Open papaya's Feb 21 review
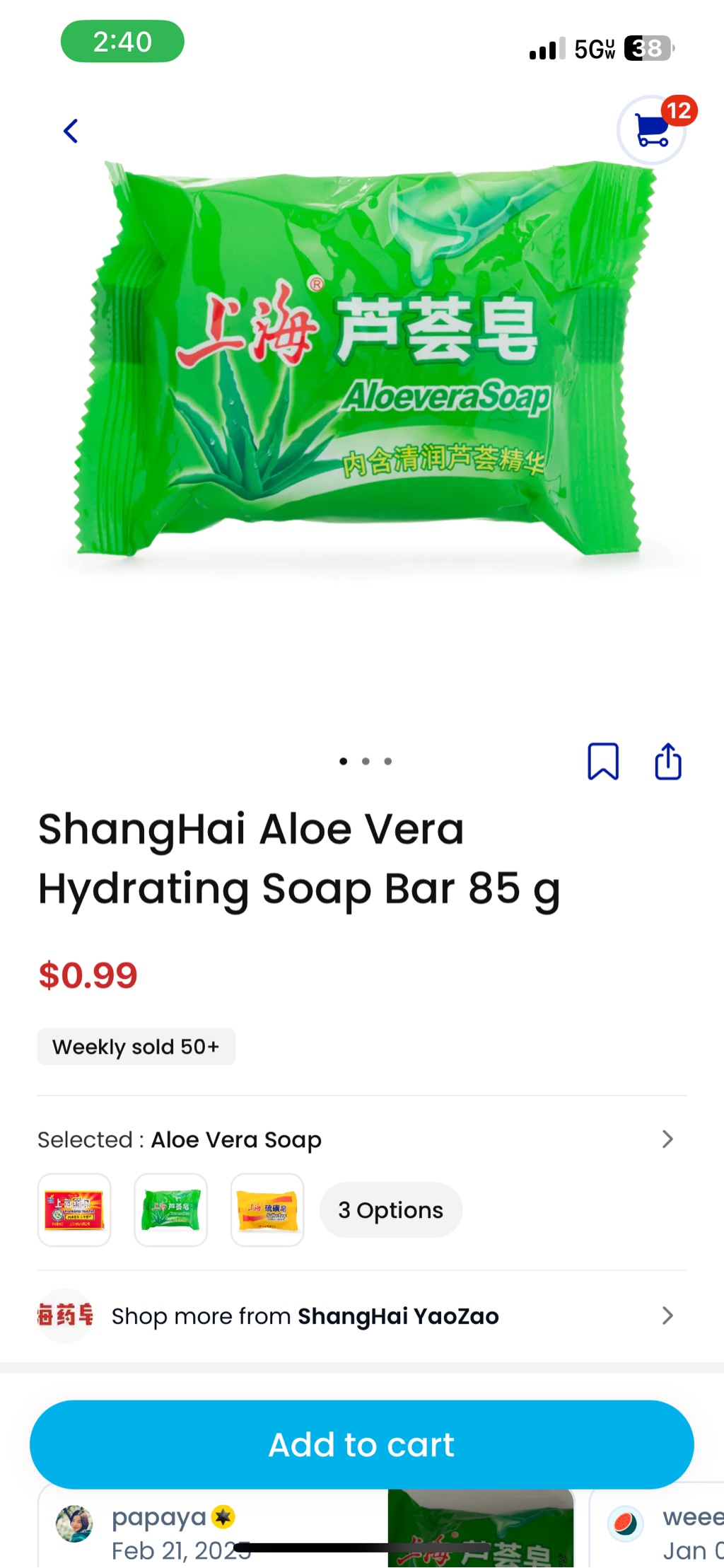This screenshot has width=724, height=1568. pos(177,1528)
